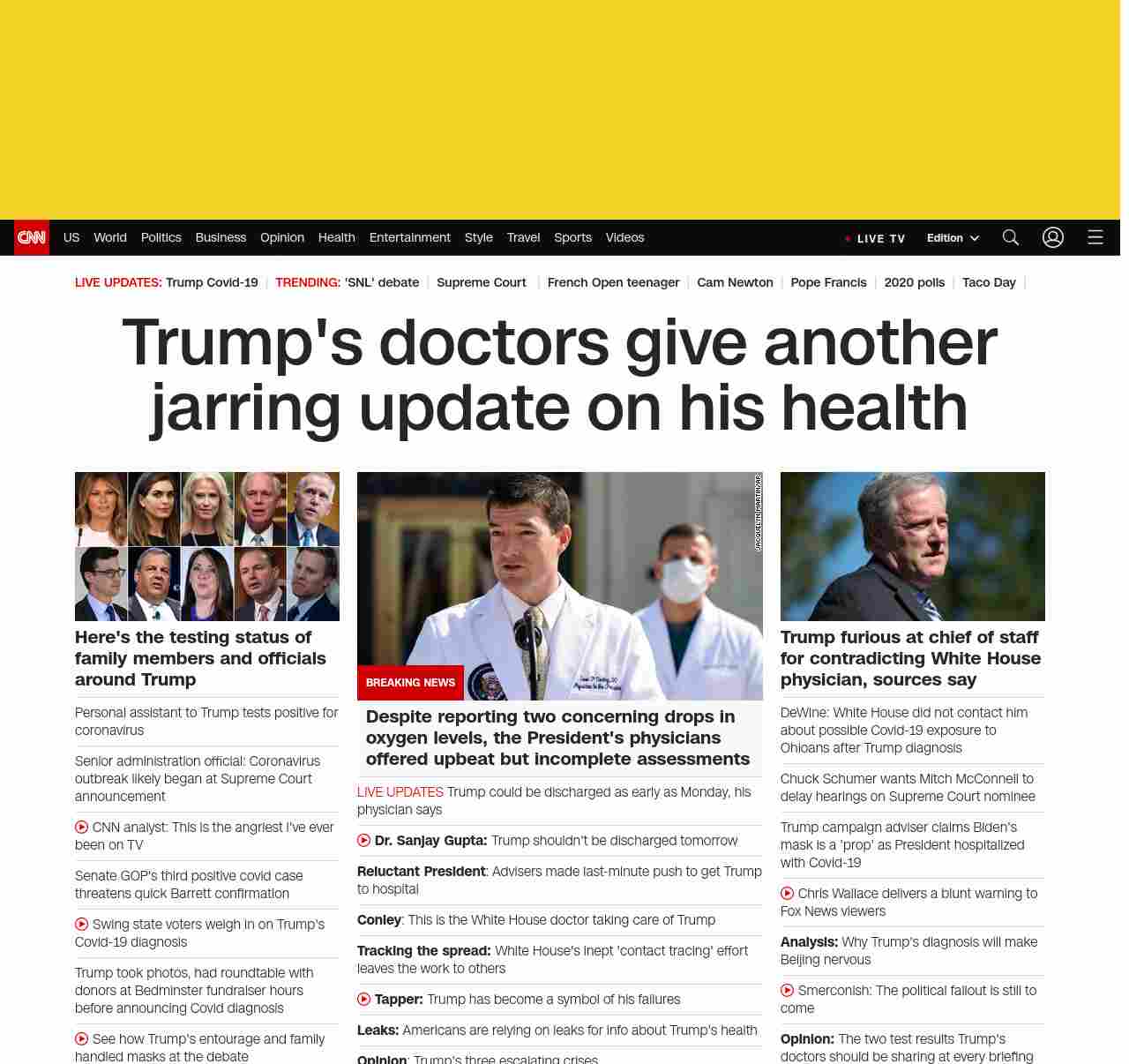Image resolution: width=1129 pixels, height=1064 pixels.
Task: Open trending topic Supreme Court
Action: pos(481,282)
